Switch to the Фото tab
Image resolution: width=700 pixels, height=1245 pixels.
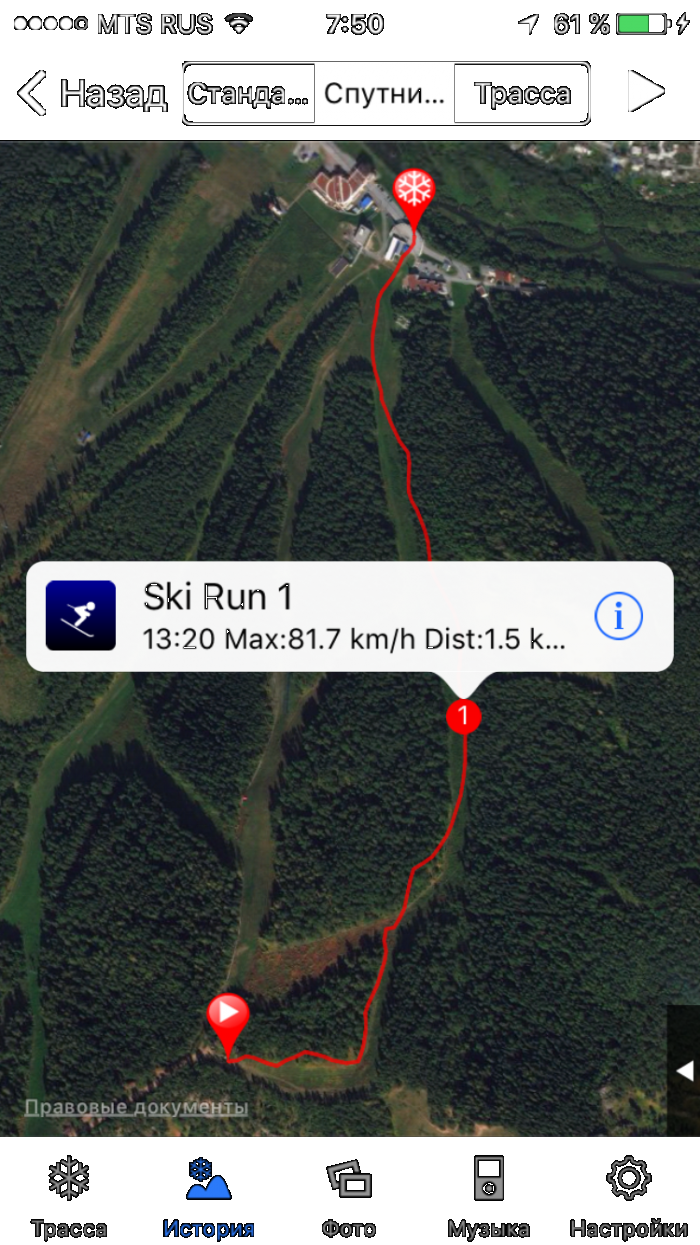349,1196
